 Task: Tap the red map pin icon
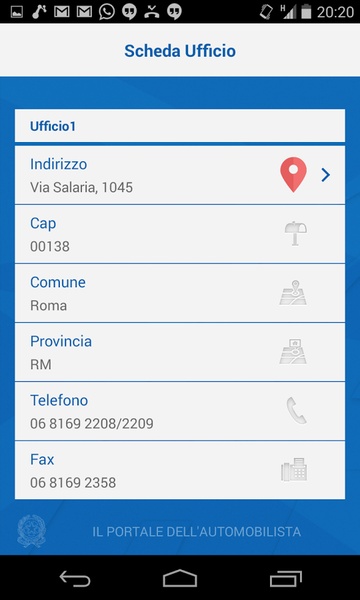pyautogui.click(x=293, y=174)
